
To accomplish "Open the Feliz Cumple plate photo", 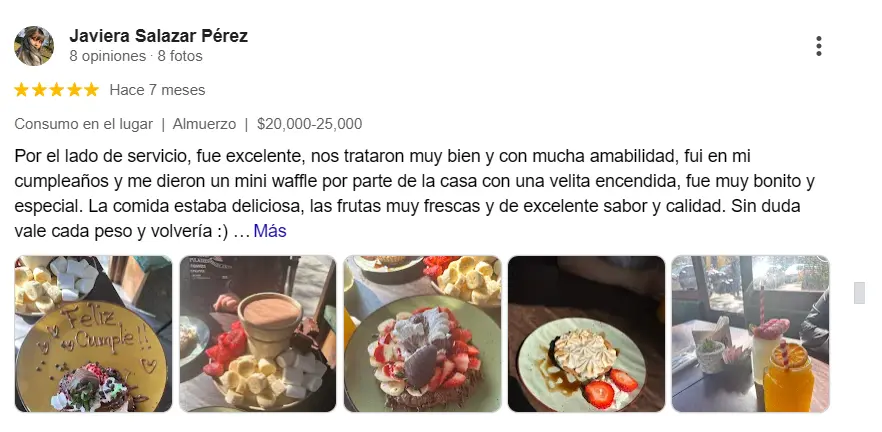I will pyautogui.click(x=93, y=334).
